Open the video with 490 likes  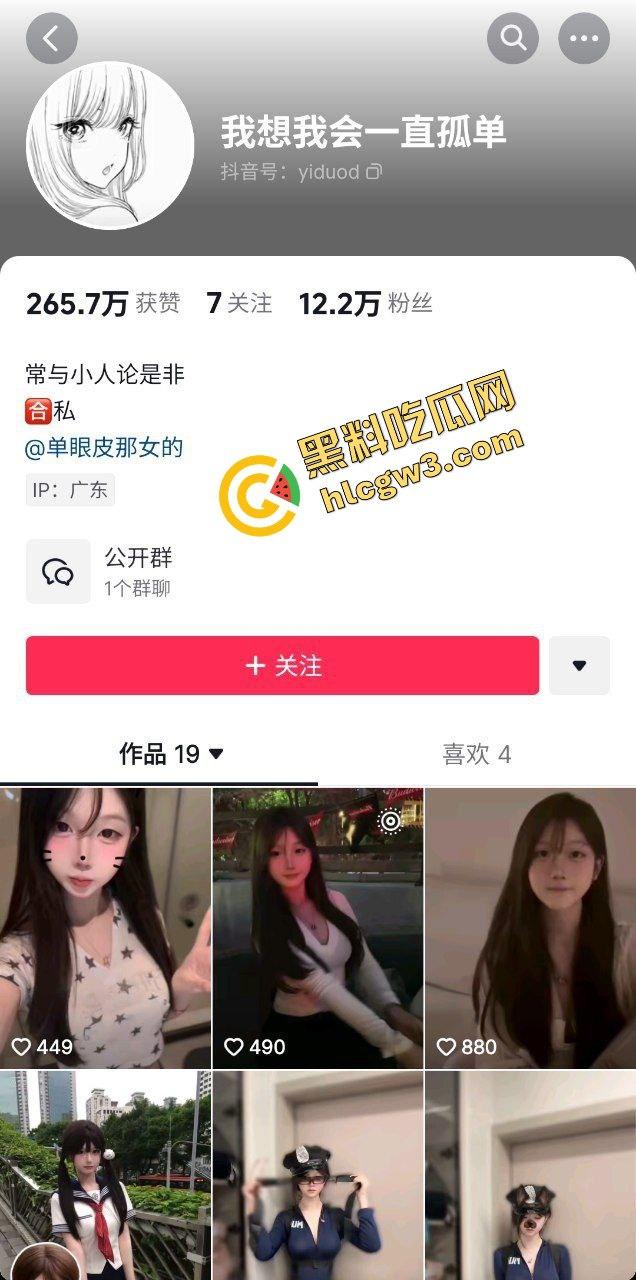pos(318,927)
